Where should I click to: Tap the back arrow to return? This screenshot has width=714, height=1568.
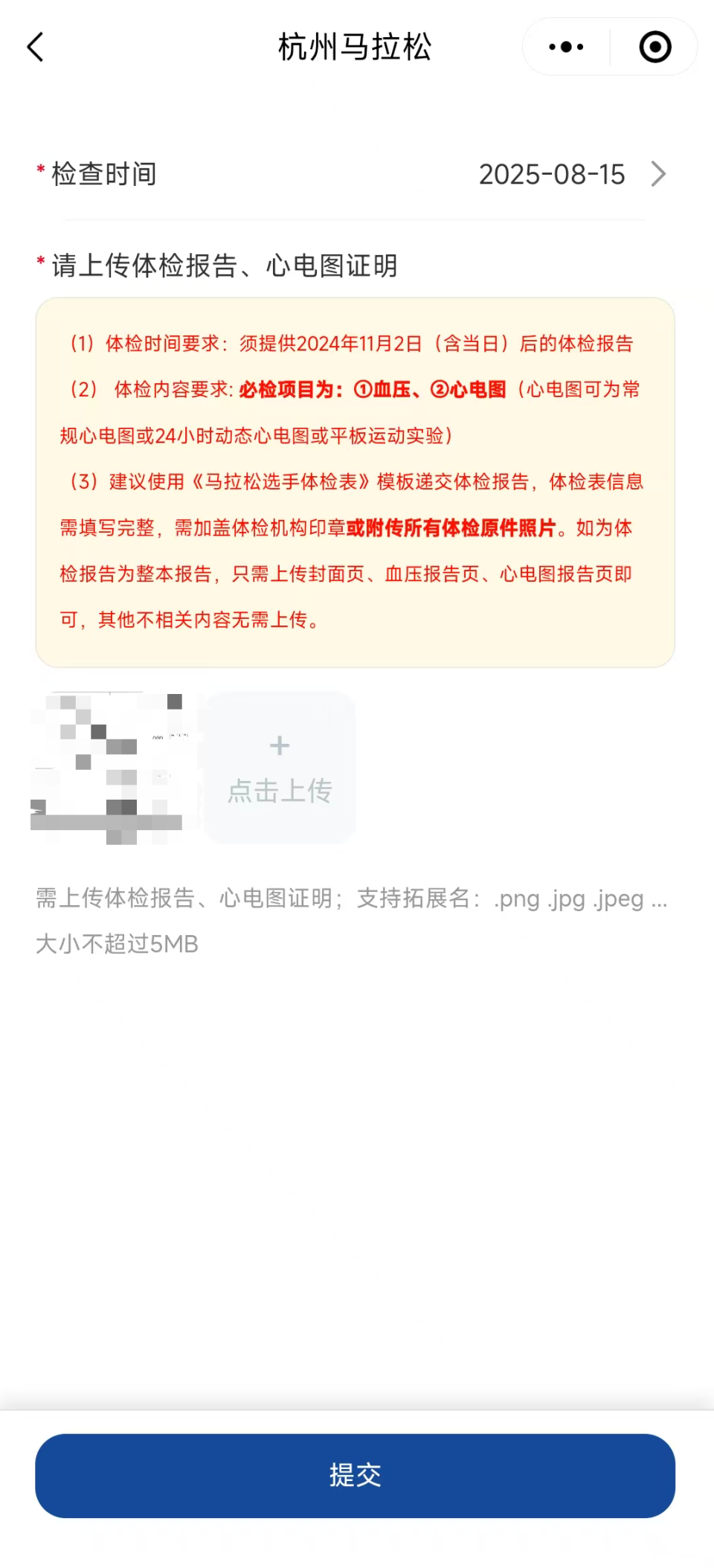34,46
